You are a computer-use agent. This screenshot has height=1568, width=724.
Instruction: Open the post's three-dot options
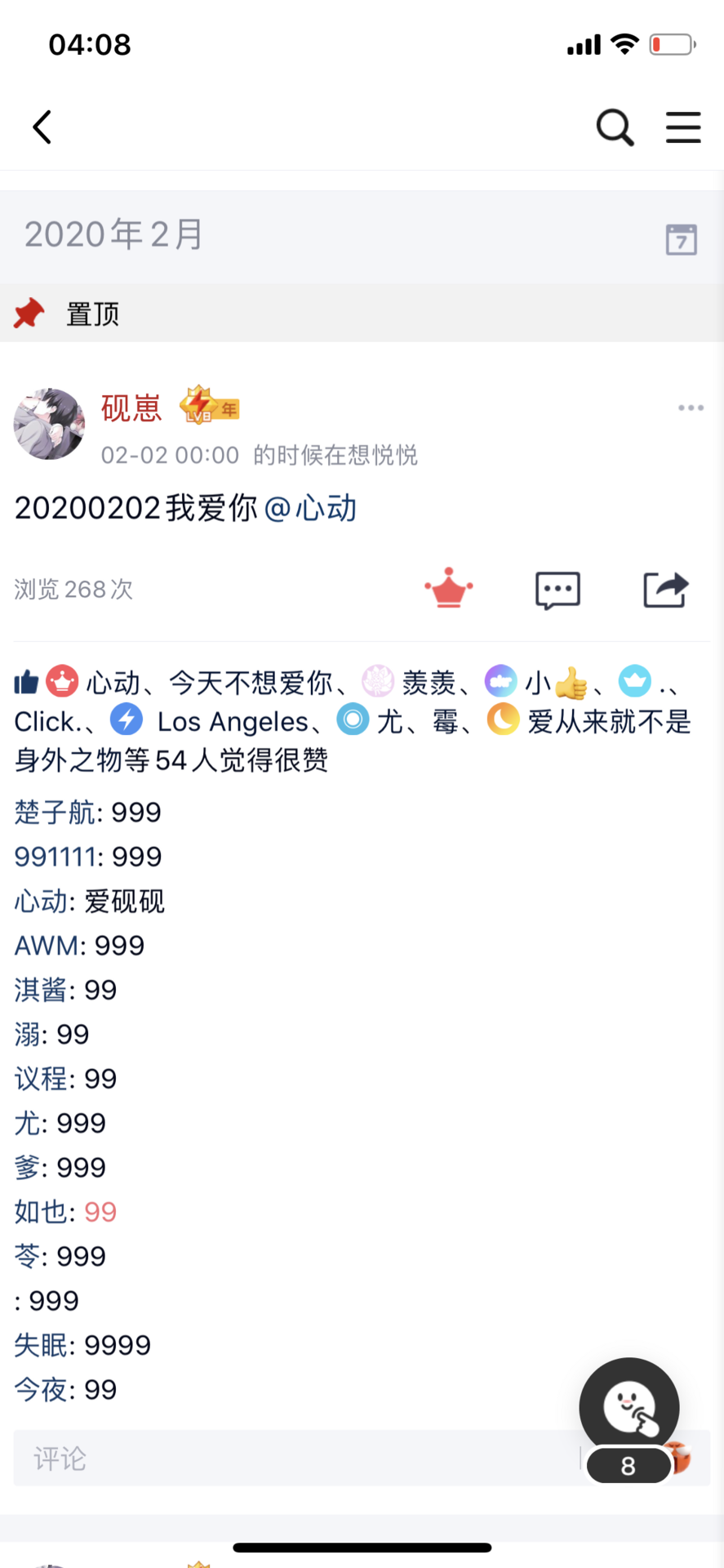691,408
